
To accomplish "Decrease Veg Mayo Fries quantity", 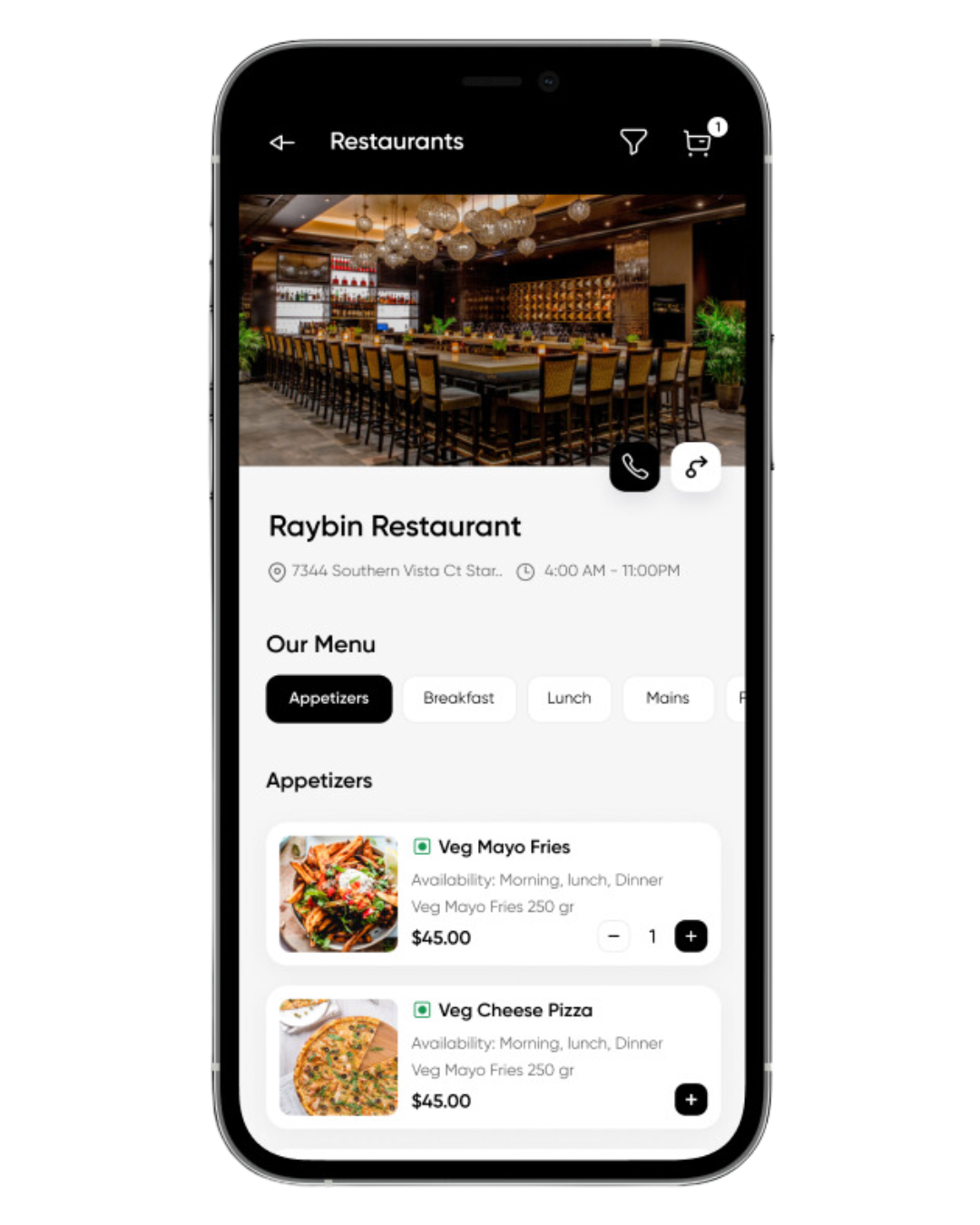I will 613,936.
